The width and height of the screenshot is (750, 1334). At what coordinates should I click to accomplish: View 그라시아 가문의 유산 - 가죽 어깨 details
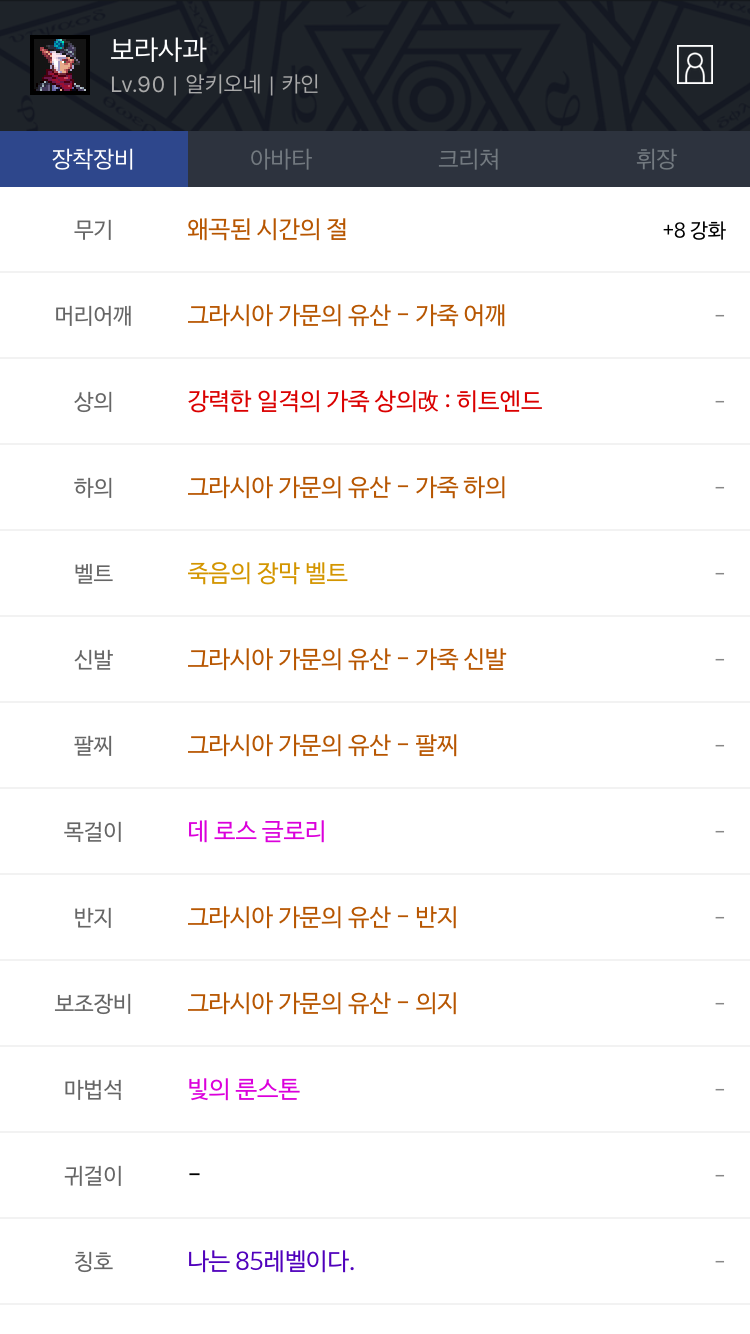click(346, 315)
